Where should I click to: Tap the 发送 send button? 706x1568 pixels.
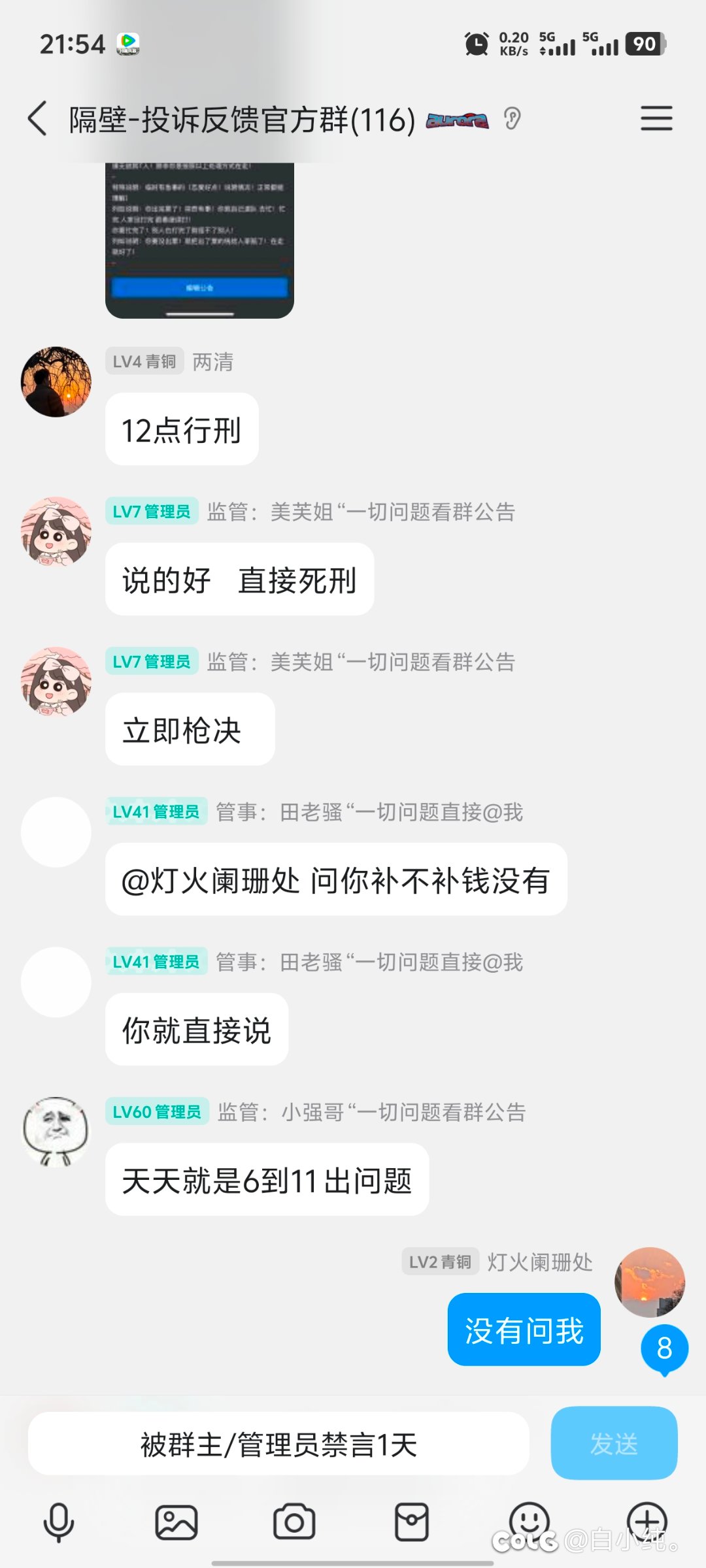coord(614,1443)
